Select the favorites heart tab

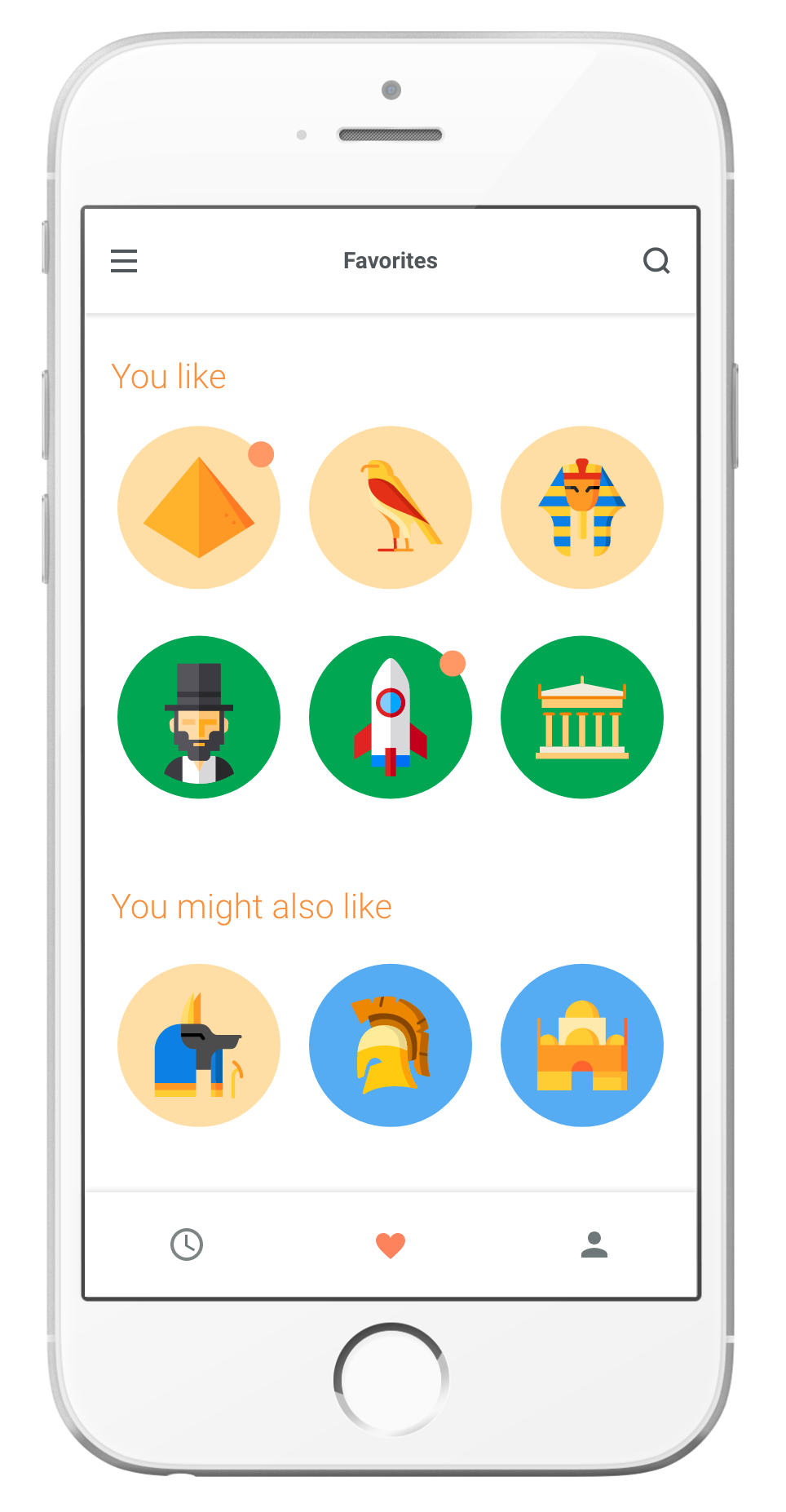(x=391, y=1245)
